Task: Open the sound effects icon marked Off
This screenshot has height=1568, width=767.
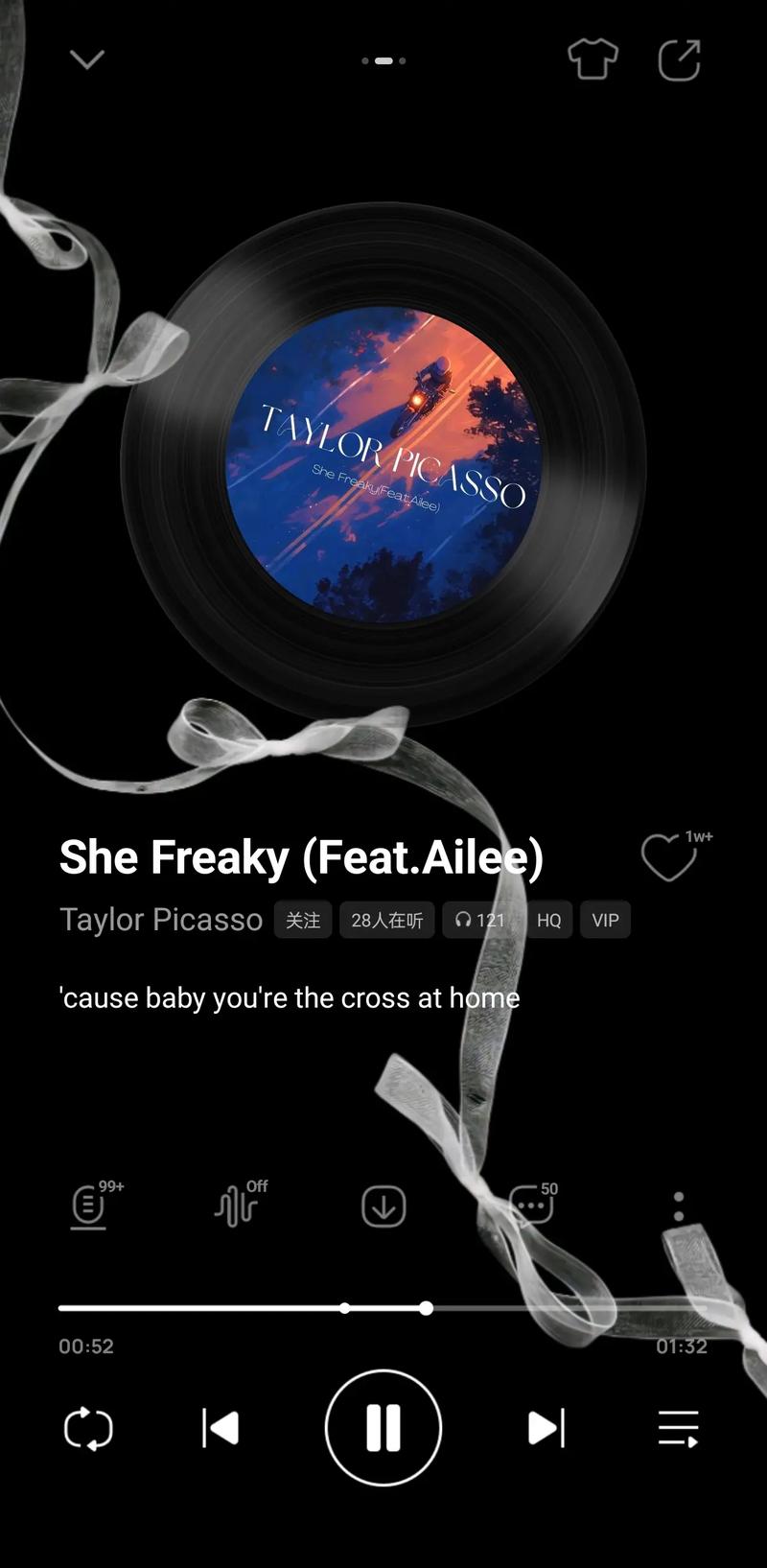Action: tap(237, 1206)
